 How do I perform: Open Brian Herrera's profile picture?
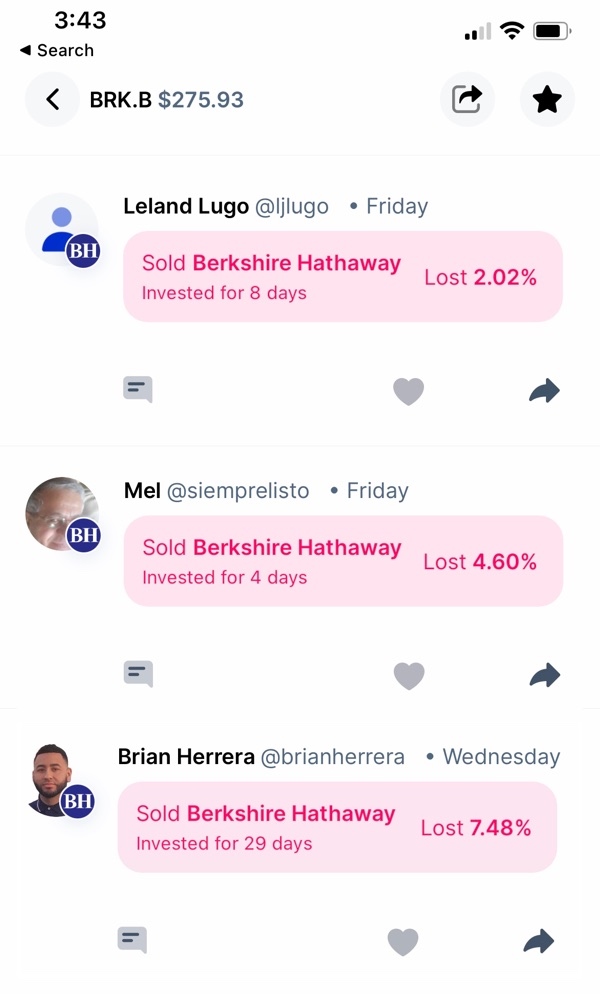click(61, 780)
